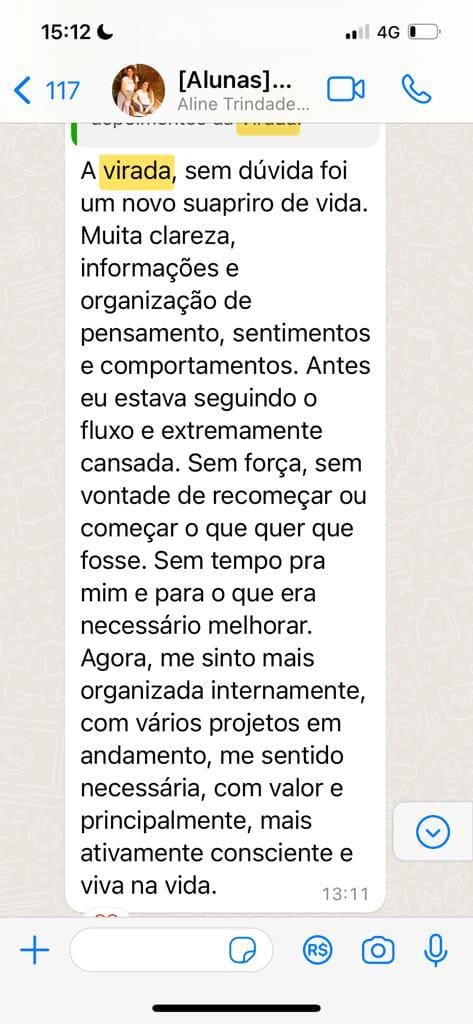Open the camera to take a photo
The width and height of the screenshot is (473, 1024).
tap(378, 950)
